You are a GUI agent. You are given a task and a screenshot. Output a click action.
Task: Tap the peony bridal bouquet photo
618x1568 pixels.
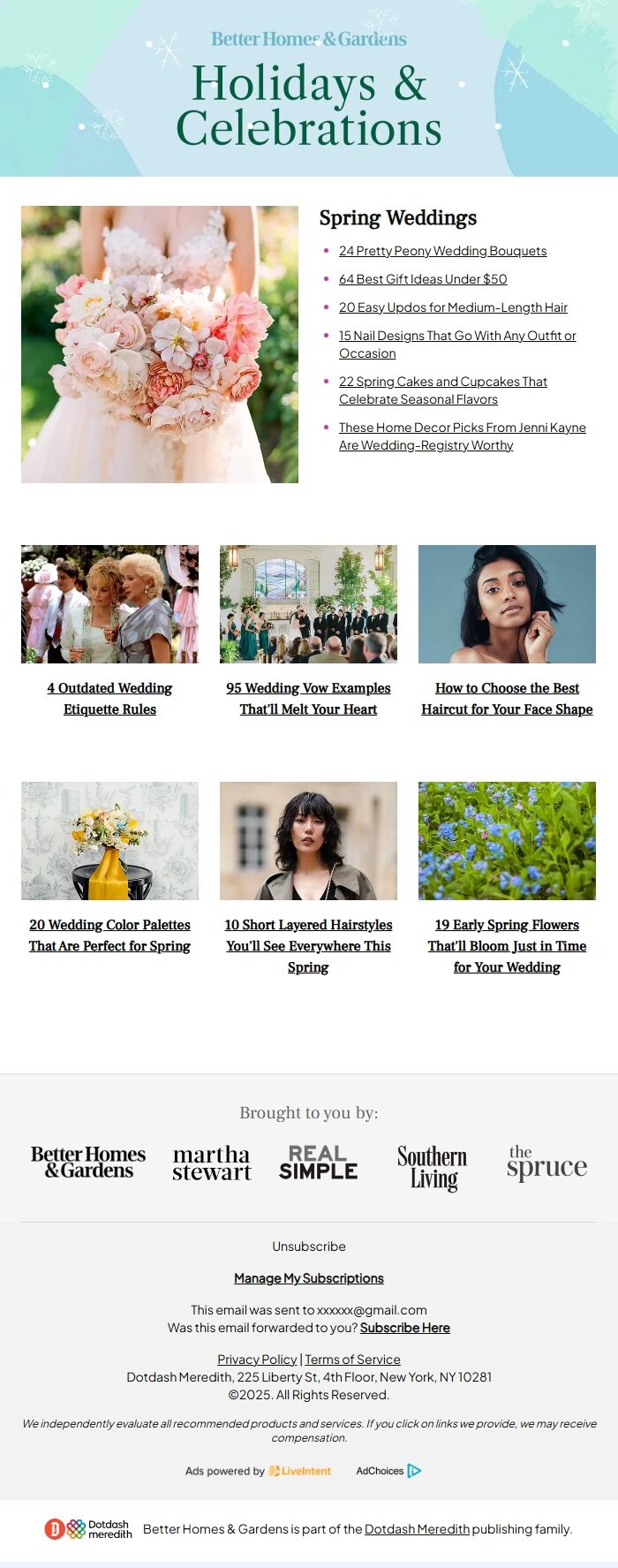click(160, 345)
